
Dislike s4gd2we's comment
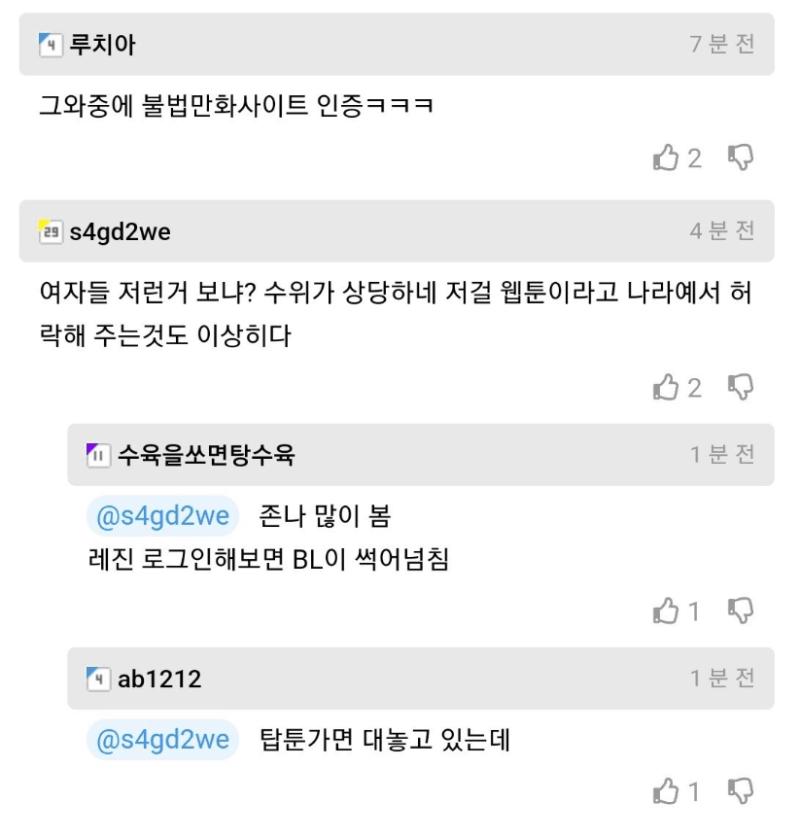(740, 387)
